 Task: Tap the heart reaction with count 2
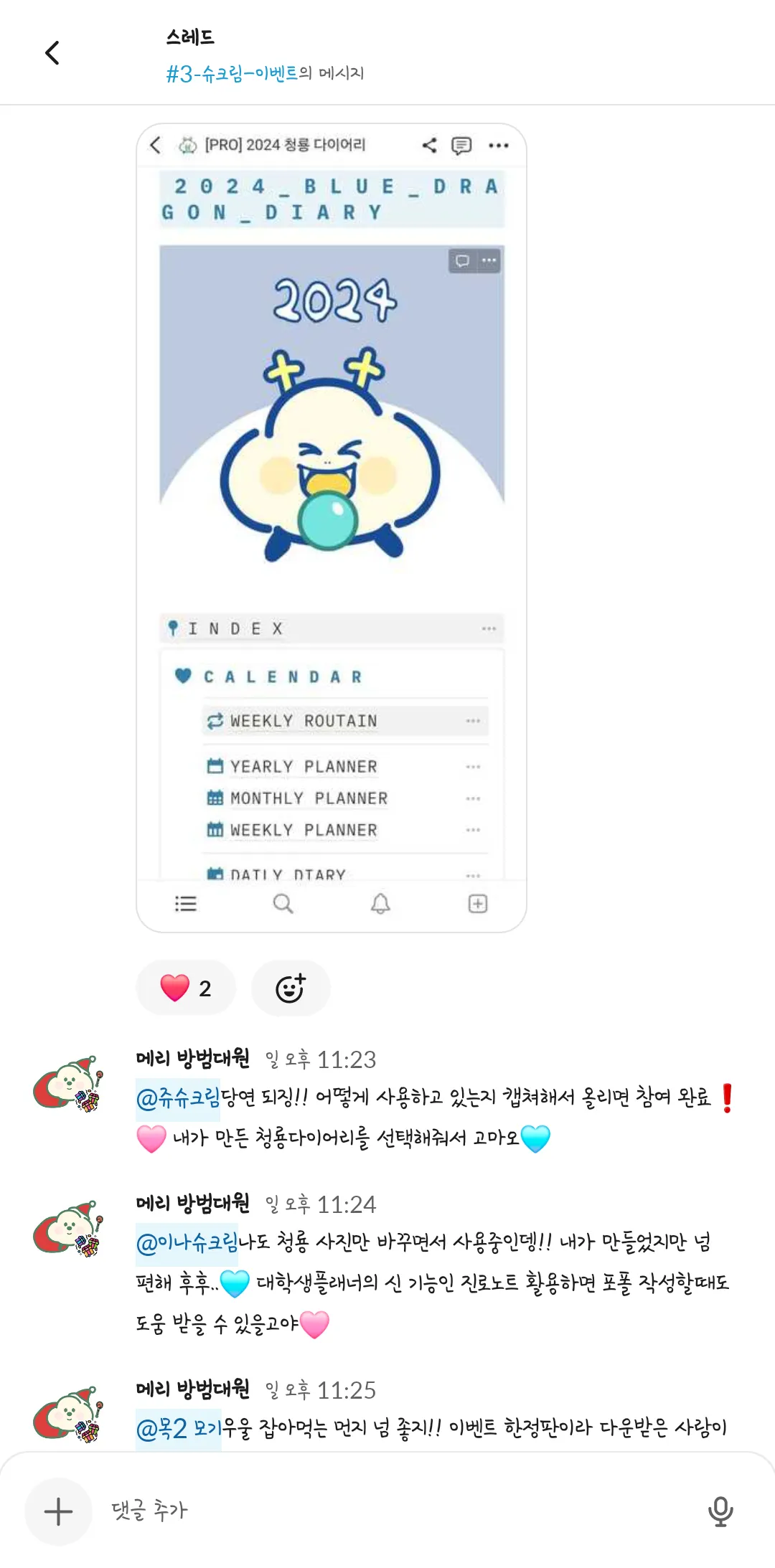tap(186, 988)
